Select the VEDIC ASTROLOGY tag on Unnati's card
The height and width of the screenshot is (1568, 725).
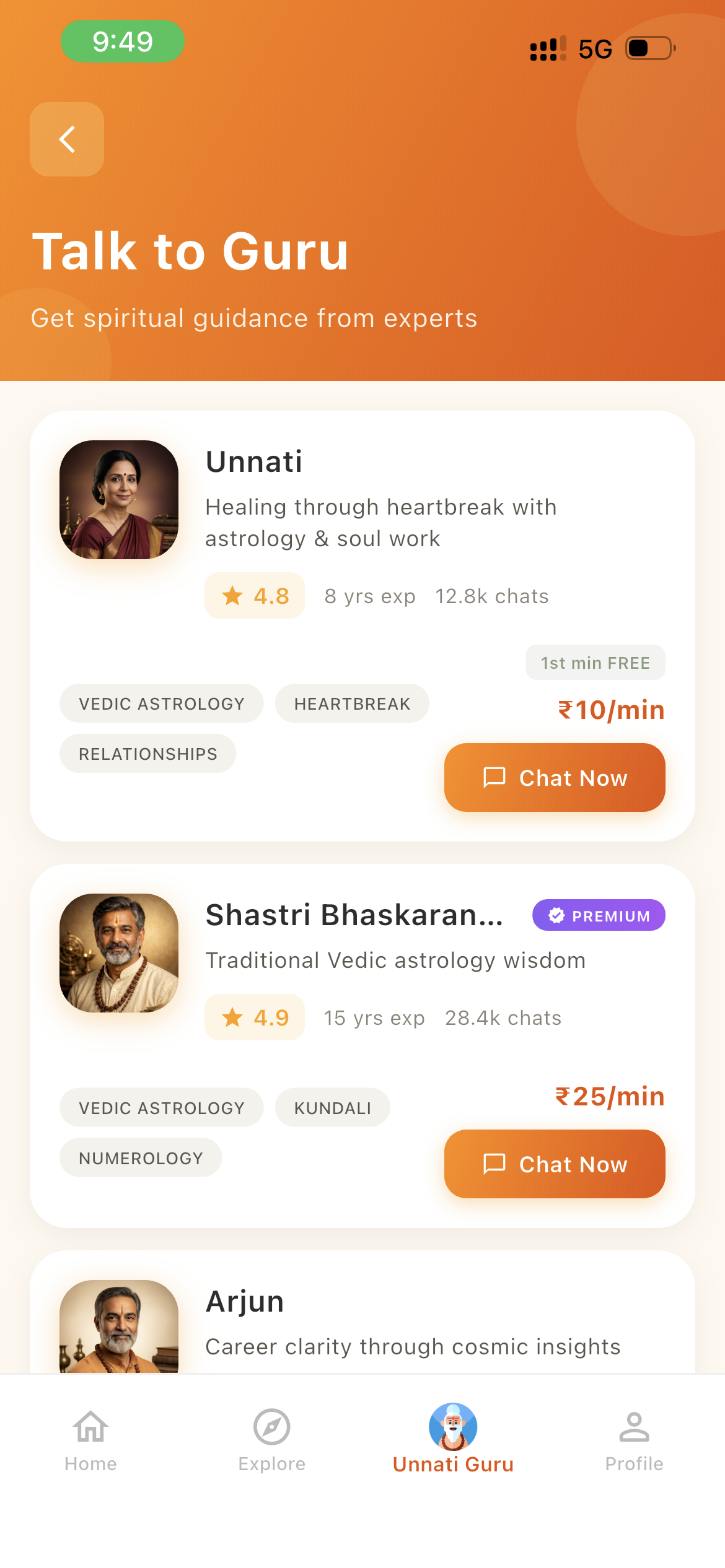tap(160, 703)
